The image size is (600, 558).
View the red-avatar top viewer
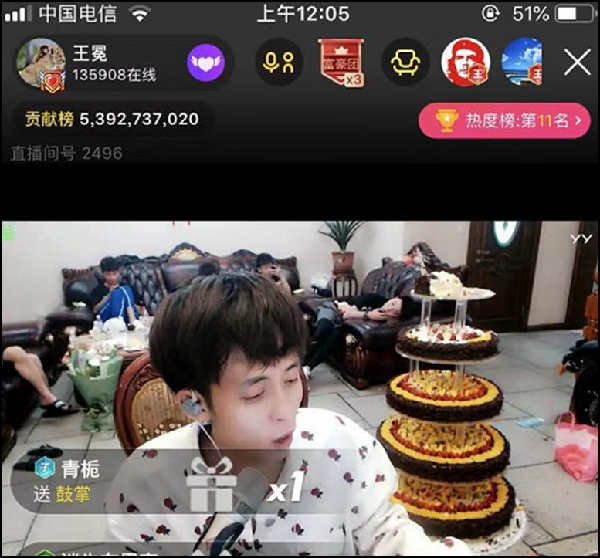pyautogui.click(x=465, y=62)
